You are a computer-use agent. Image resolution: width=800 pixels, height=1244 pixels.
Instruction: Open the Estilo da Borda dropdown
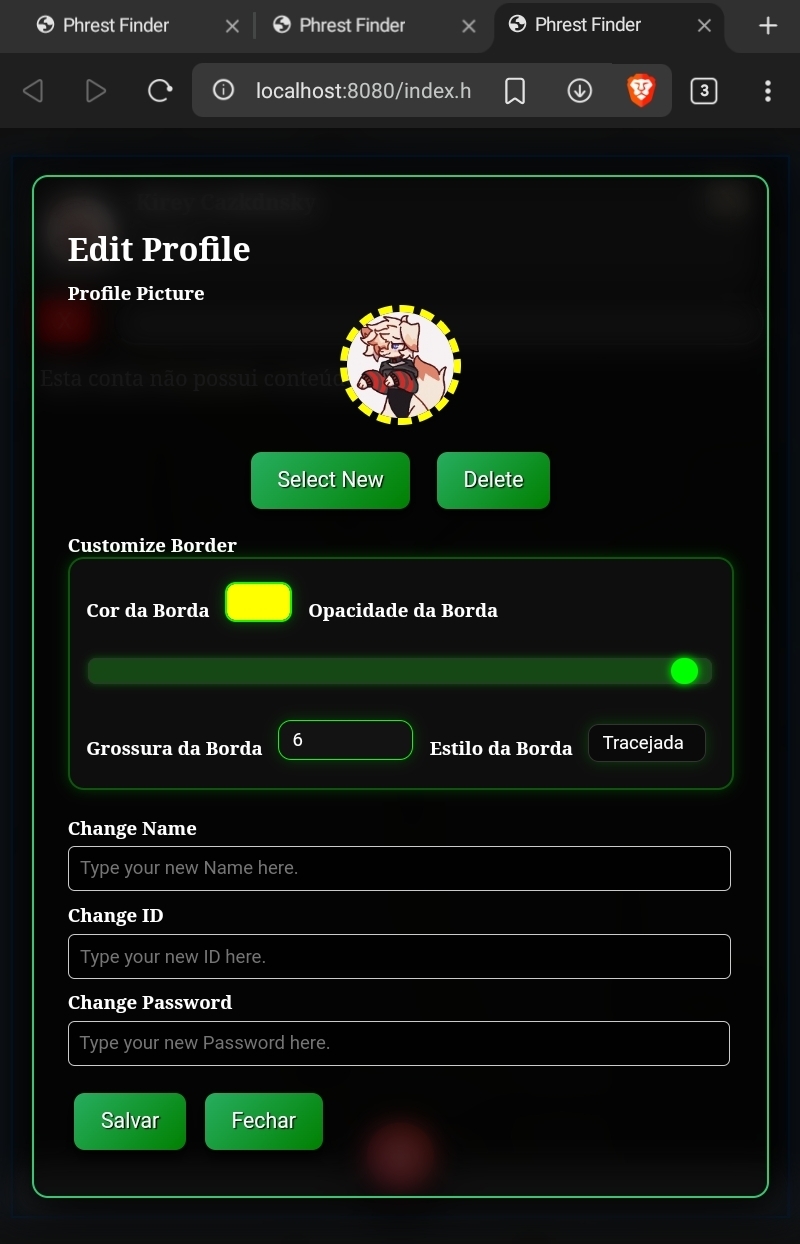646,743
